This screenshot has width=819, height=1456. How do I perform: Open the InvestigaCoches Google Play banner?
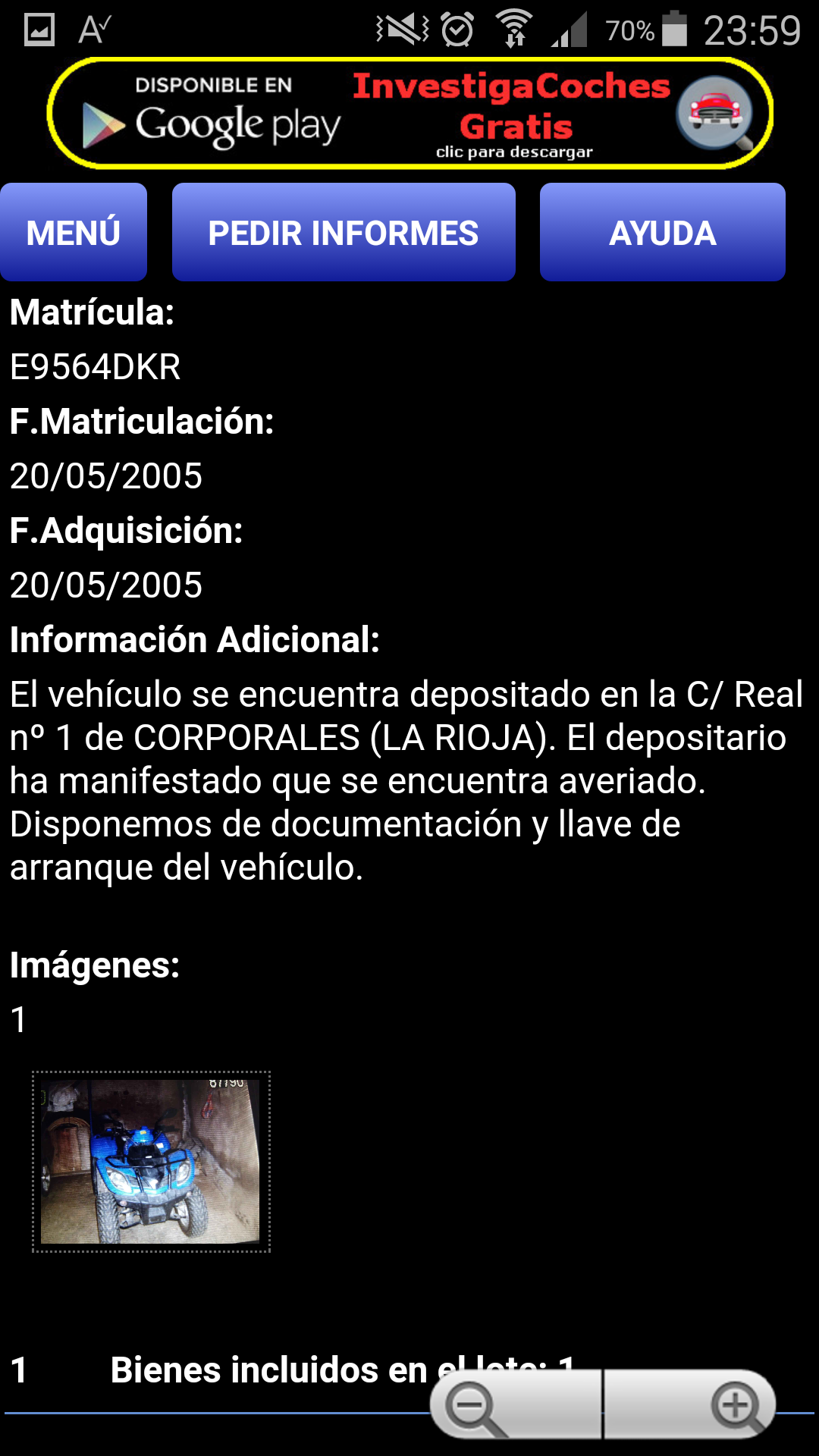(409, 114)
